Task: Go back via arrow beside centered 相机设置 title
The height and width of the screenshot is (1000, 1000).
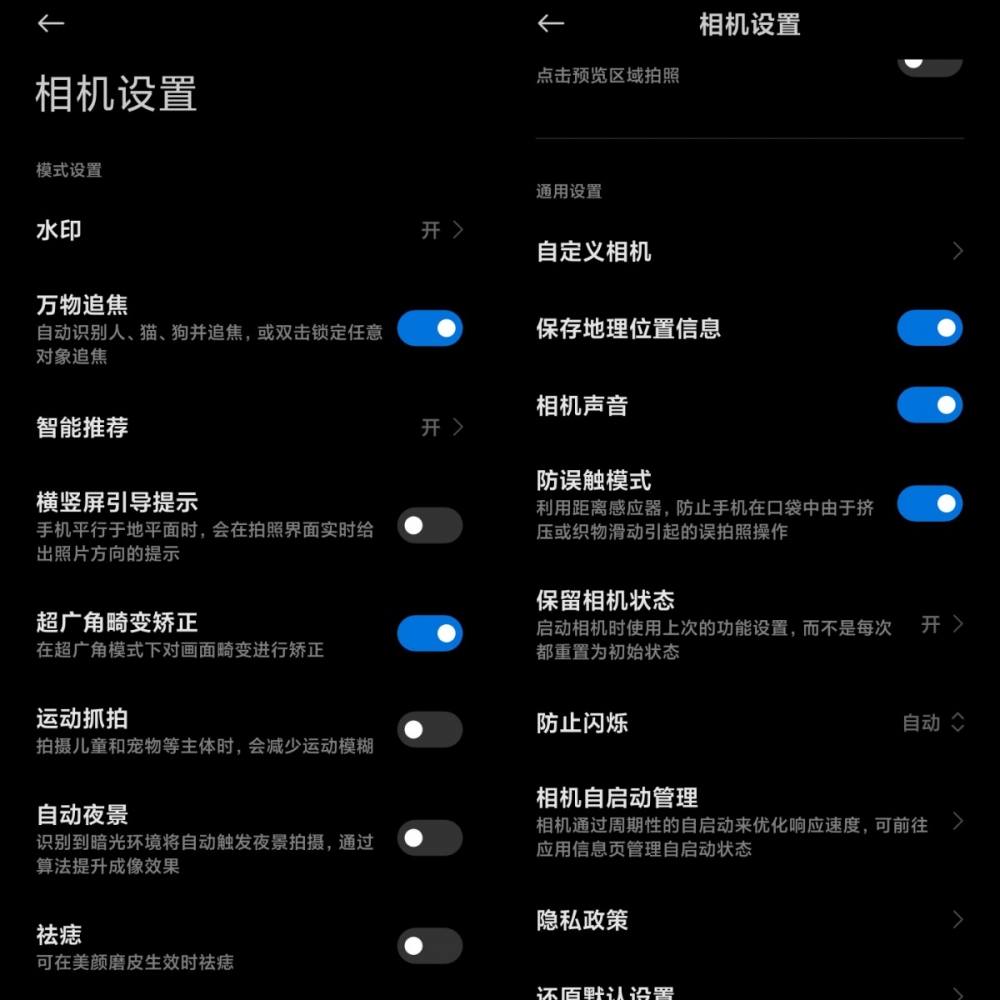Action: coord(551,24)
